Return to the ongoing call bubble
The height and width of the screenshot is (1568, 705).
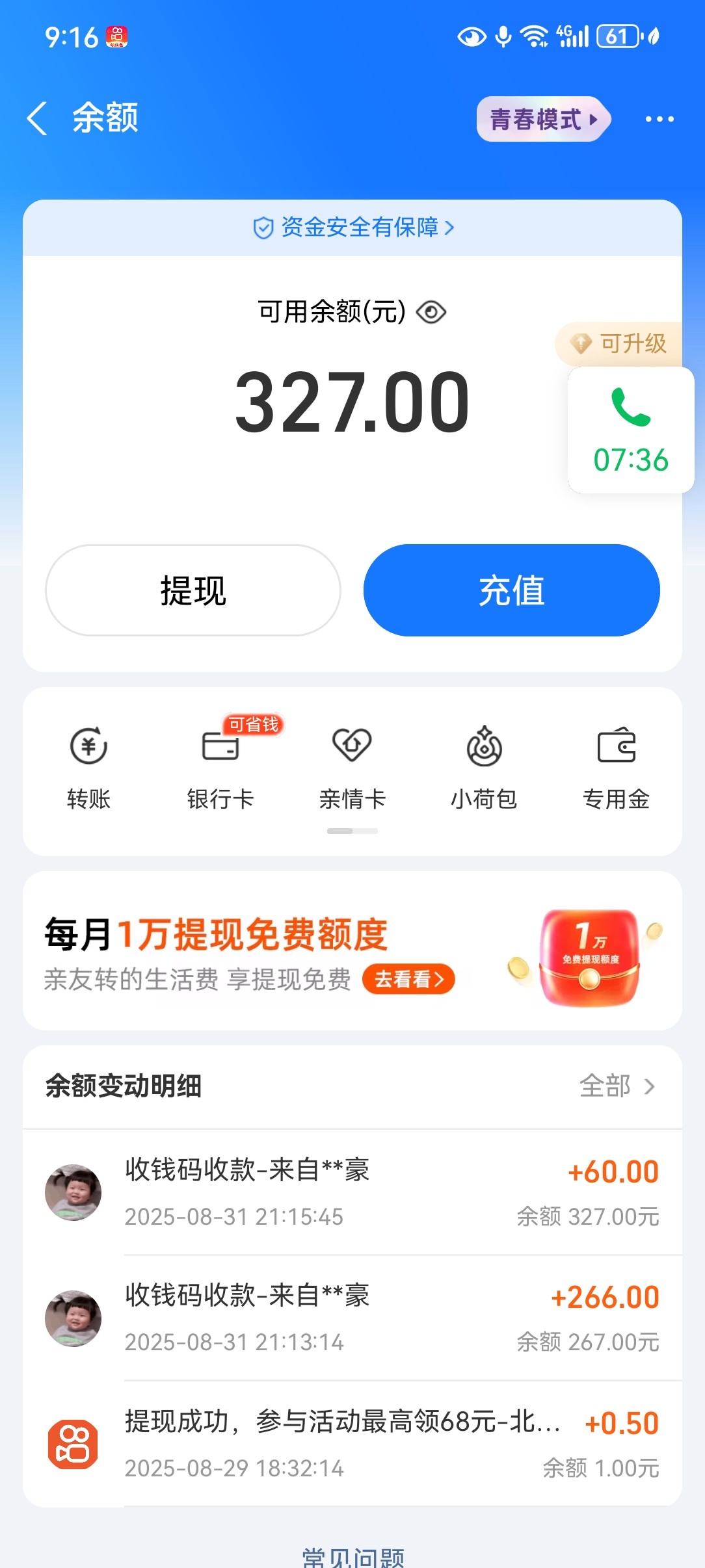click(x=630, y=430)
